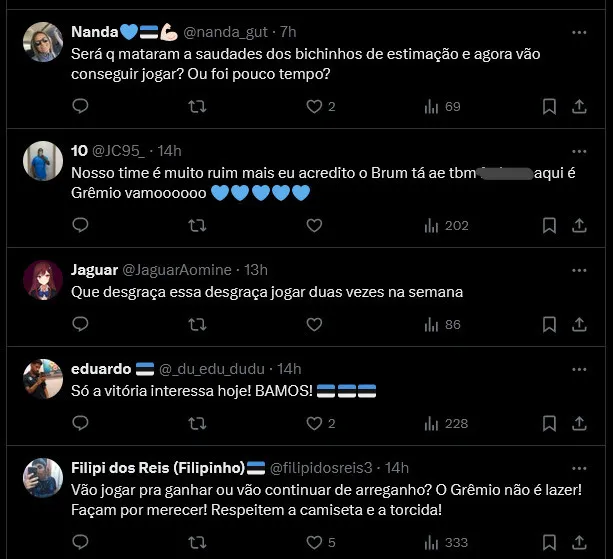Open more options on Jaguar's tweet
Screen dimensions: 613x559
[x=579, y=270]
